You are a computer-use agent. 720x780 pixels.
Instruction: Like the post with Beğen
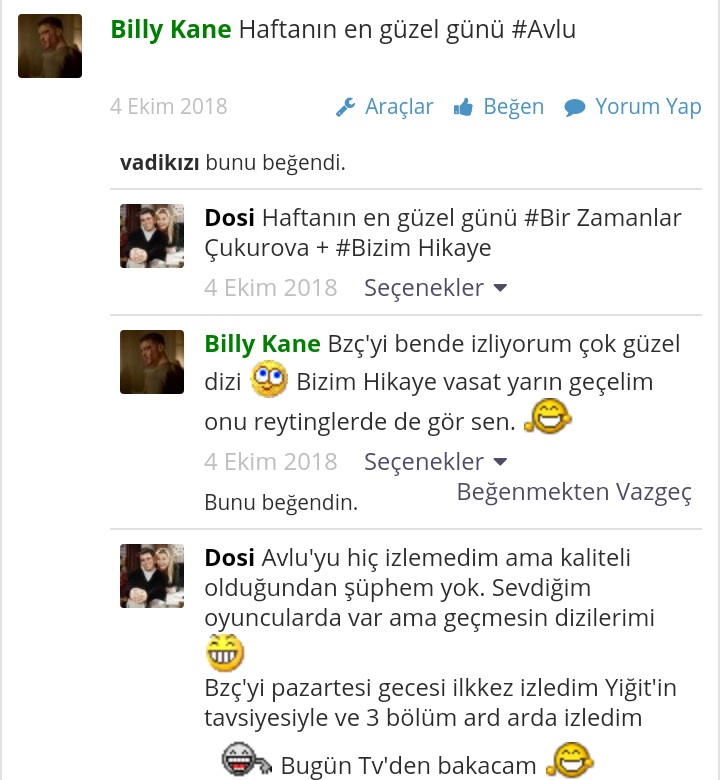click(x=499, y=107)
